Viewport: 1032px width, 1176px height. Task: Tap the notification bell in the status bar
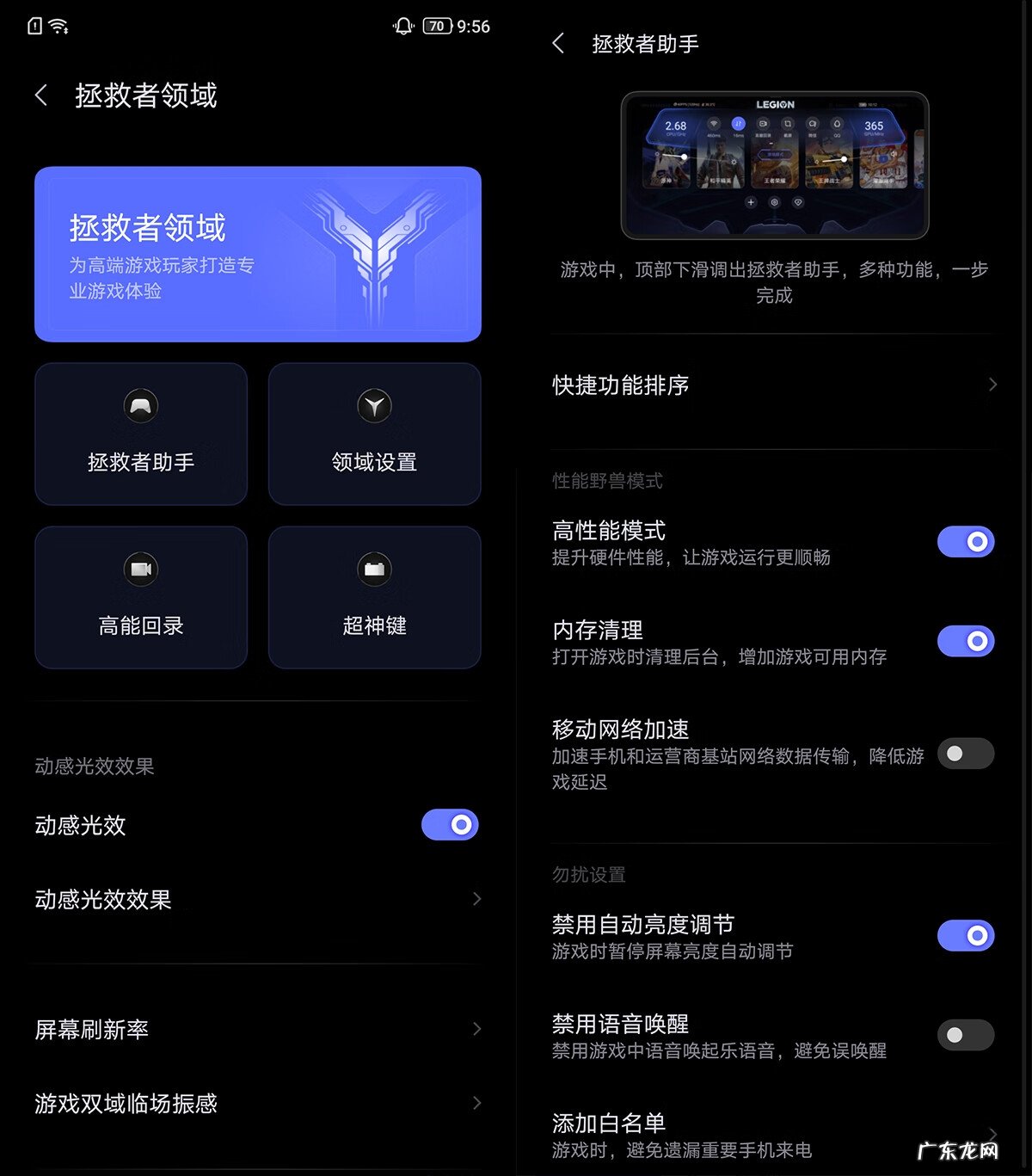pyautogui.click(x=402, y=26)
